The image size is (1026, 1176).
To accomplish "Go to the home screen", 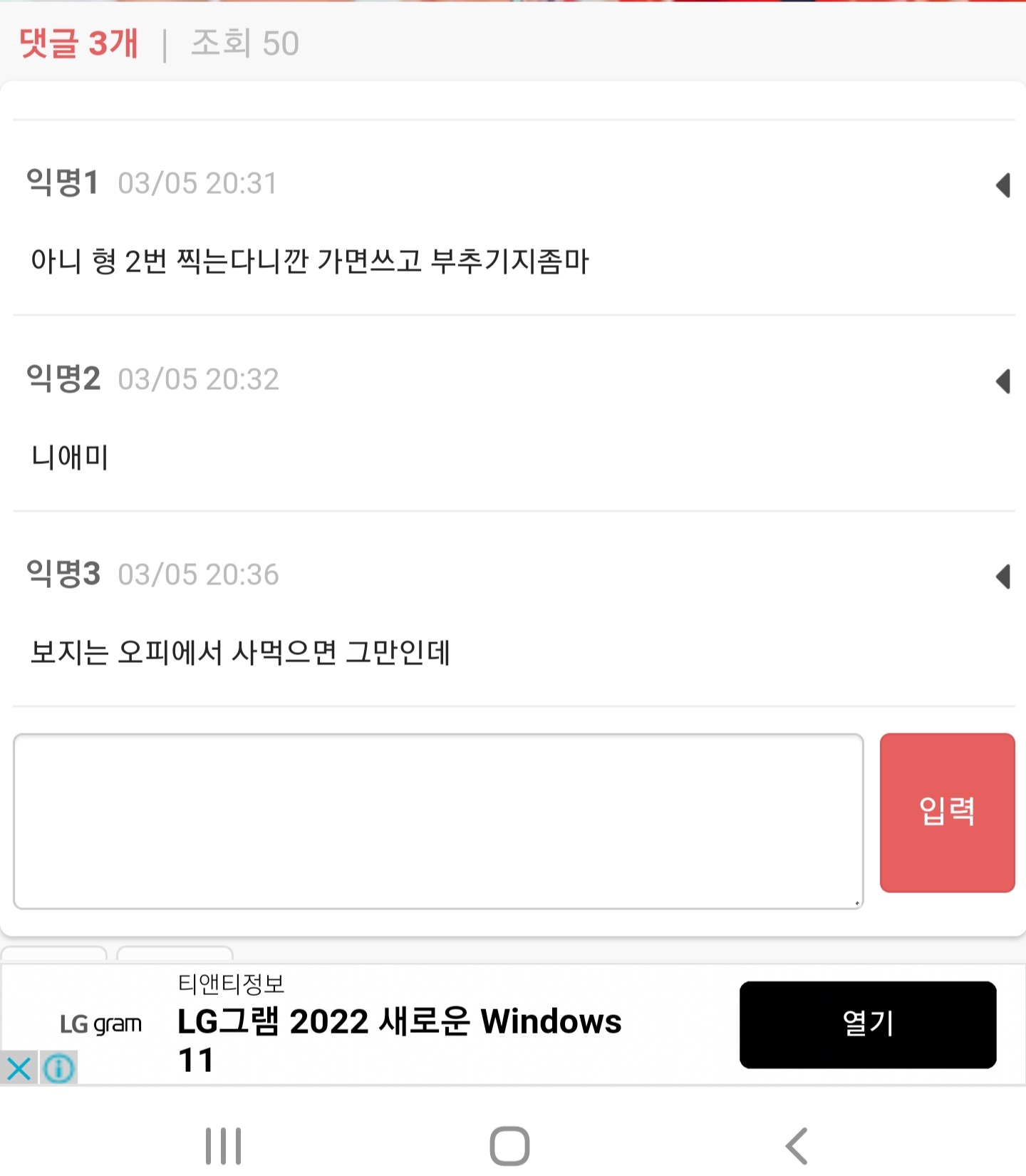I will tap(509, 1146).
